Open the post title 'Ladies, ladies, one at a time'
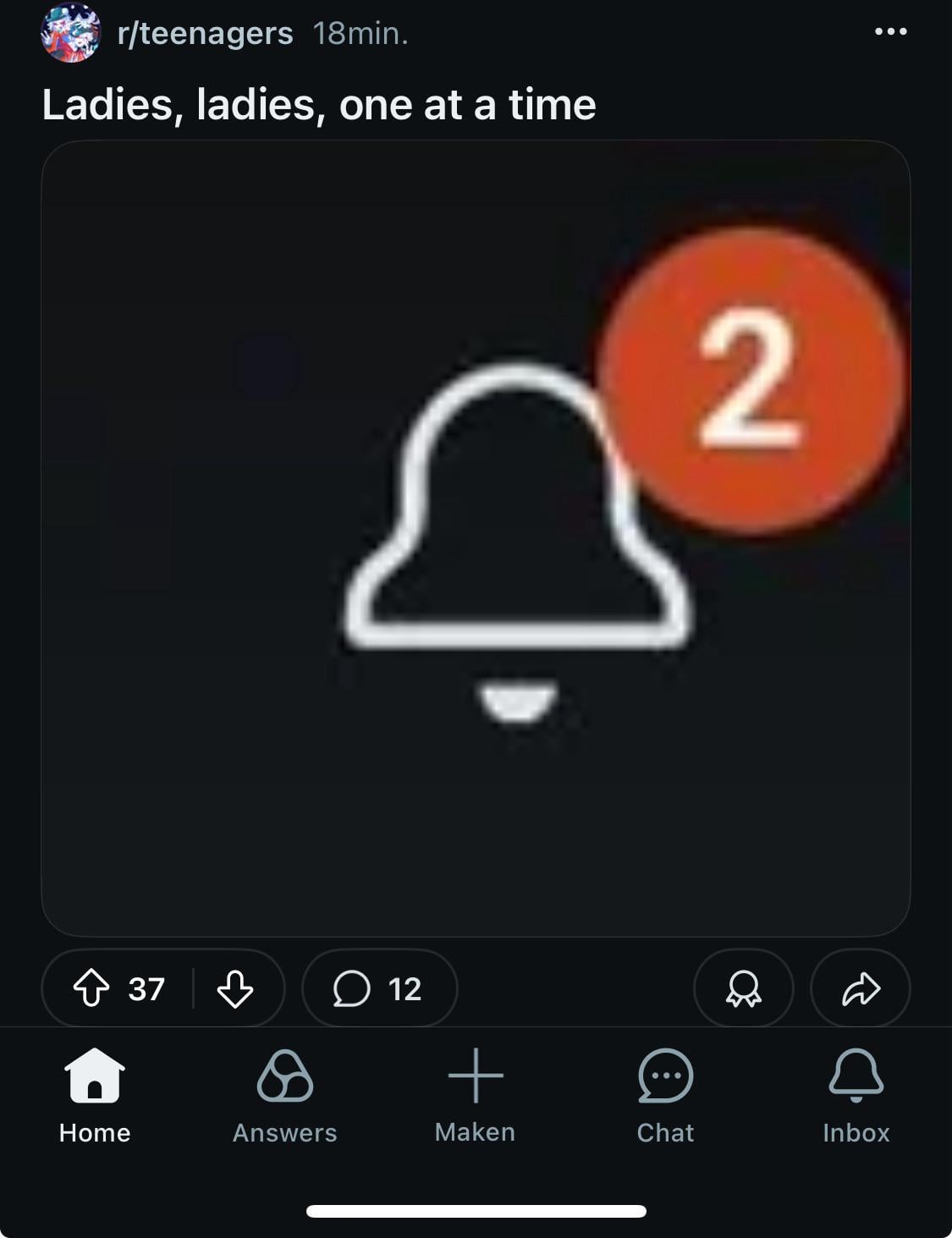This screenshot has height=1238, width=952. pos(319,105)
